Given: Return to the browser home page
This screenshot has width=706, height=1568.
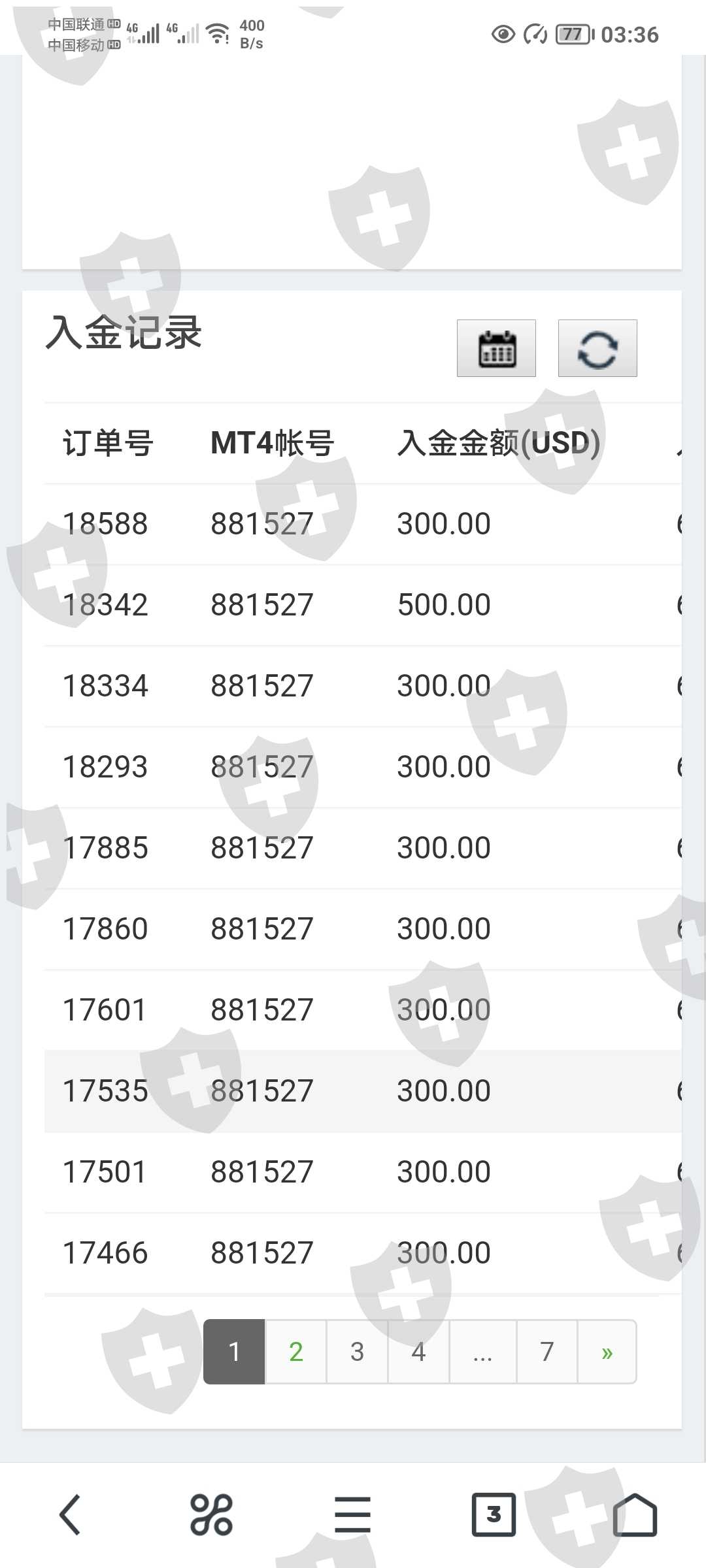Looking at the screenshot, I should (x=635, y=1514).
